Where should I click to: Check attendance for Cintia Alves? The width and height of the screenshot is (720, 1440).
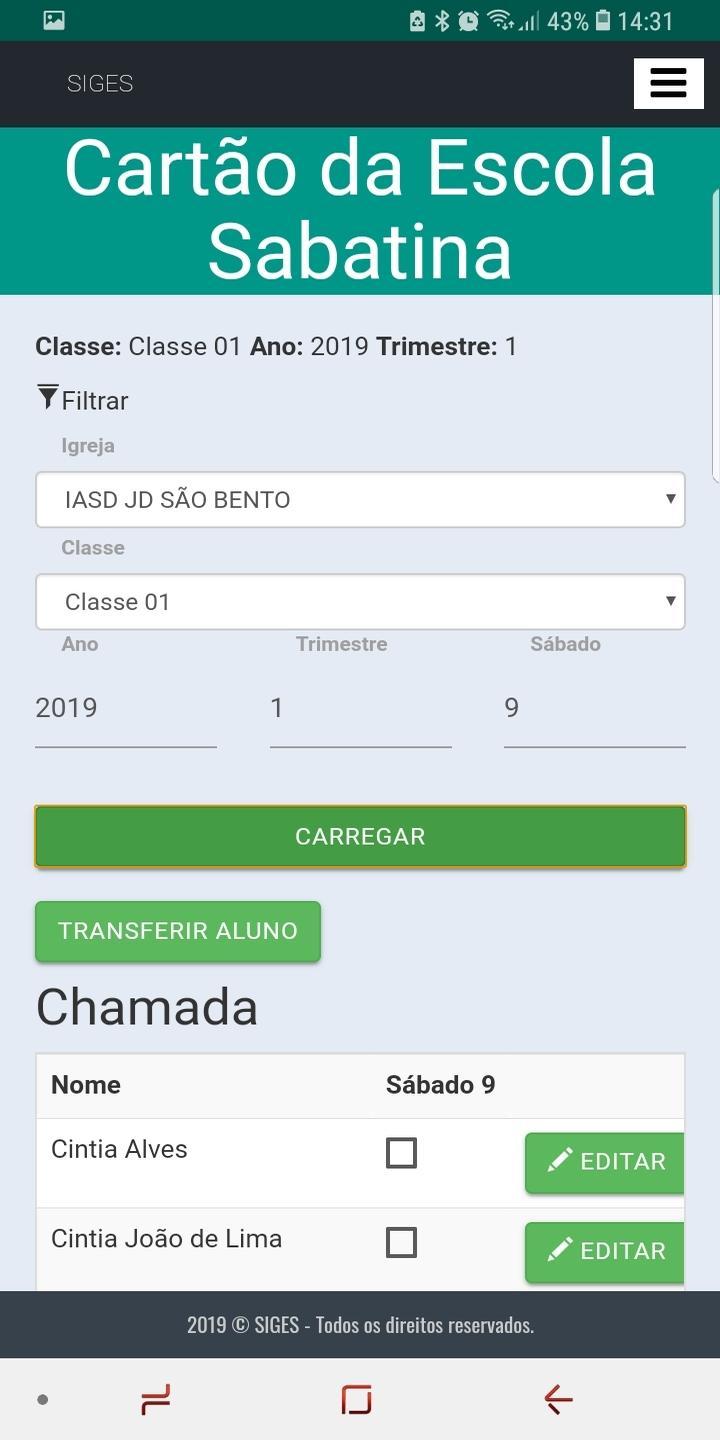401,1153
